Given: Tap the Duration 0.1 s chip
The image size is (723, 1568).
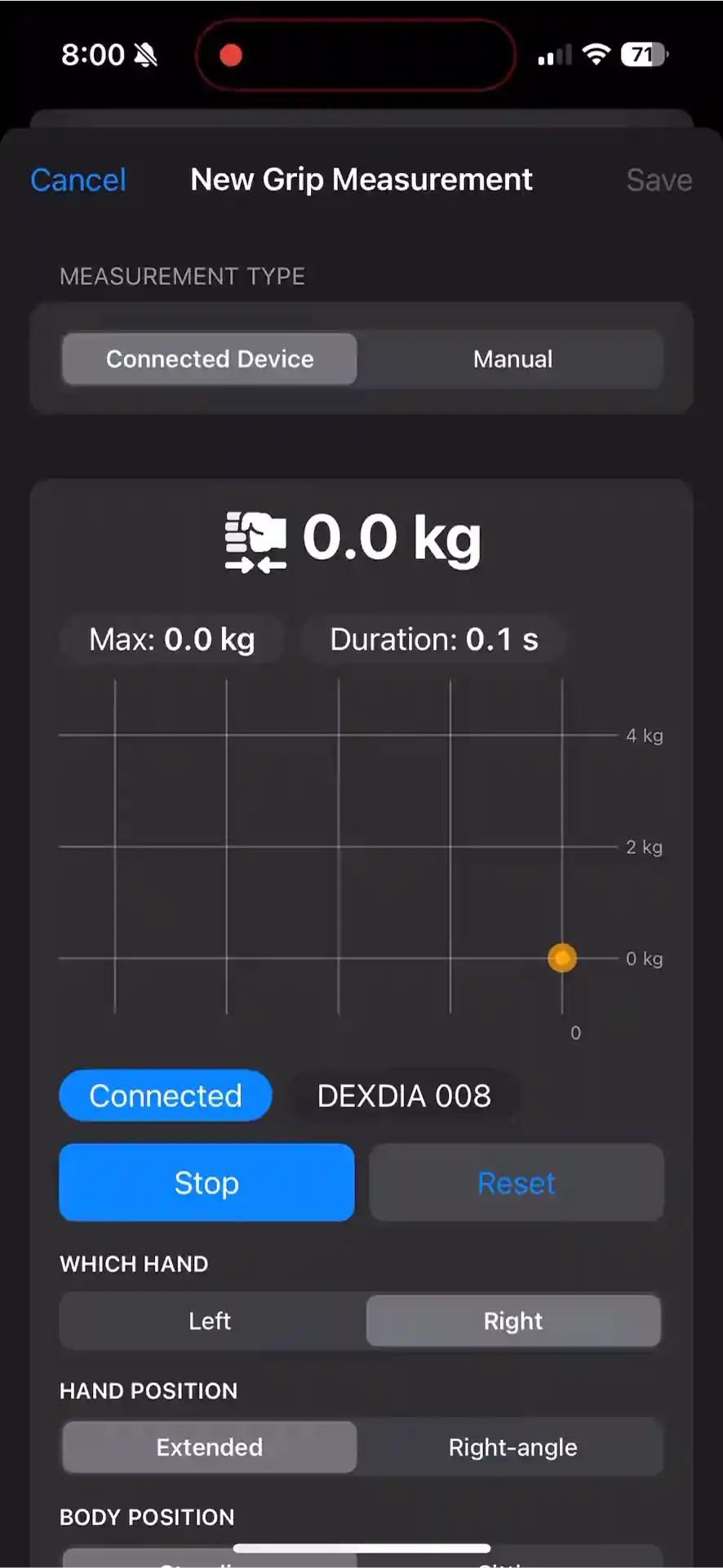Looking at the screenshot, I should 433,639.
